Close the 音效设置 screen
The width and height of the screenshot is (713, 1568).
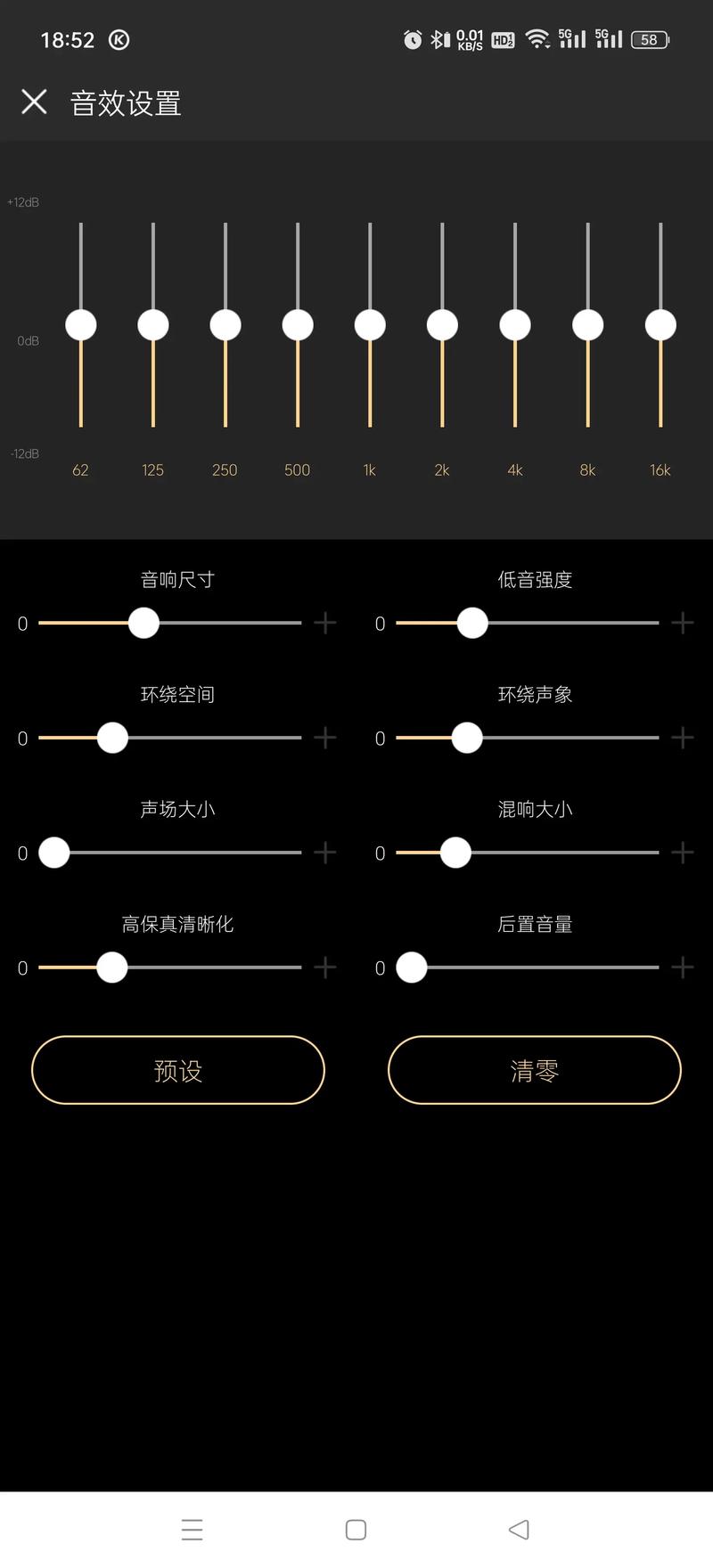34,102
